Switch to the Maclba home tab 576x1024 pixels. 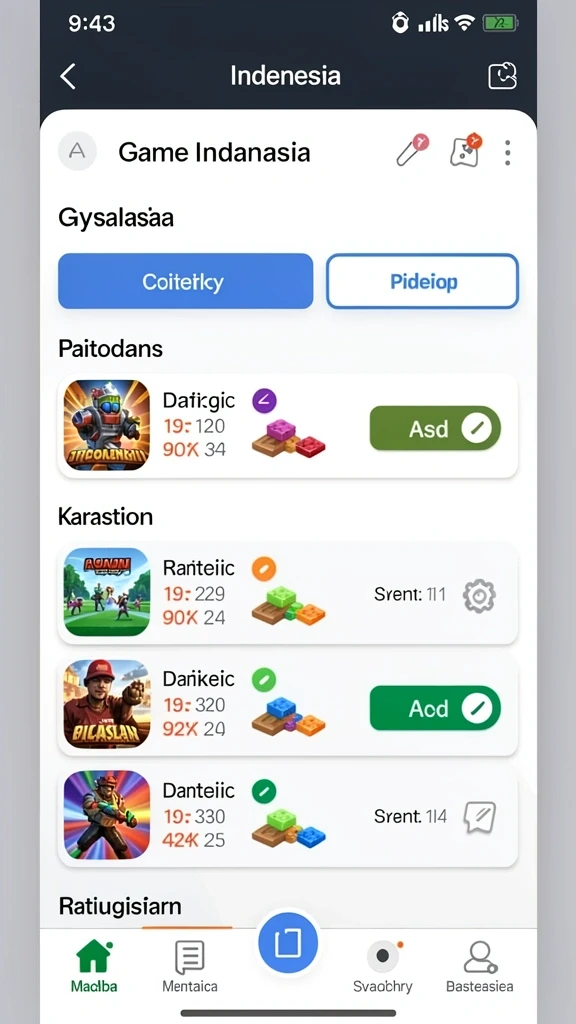coord(94,966)
